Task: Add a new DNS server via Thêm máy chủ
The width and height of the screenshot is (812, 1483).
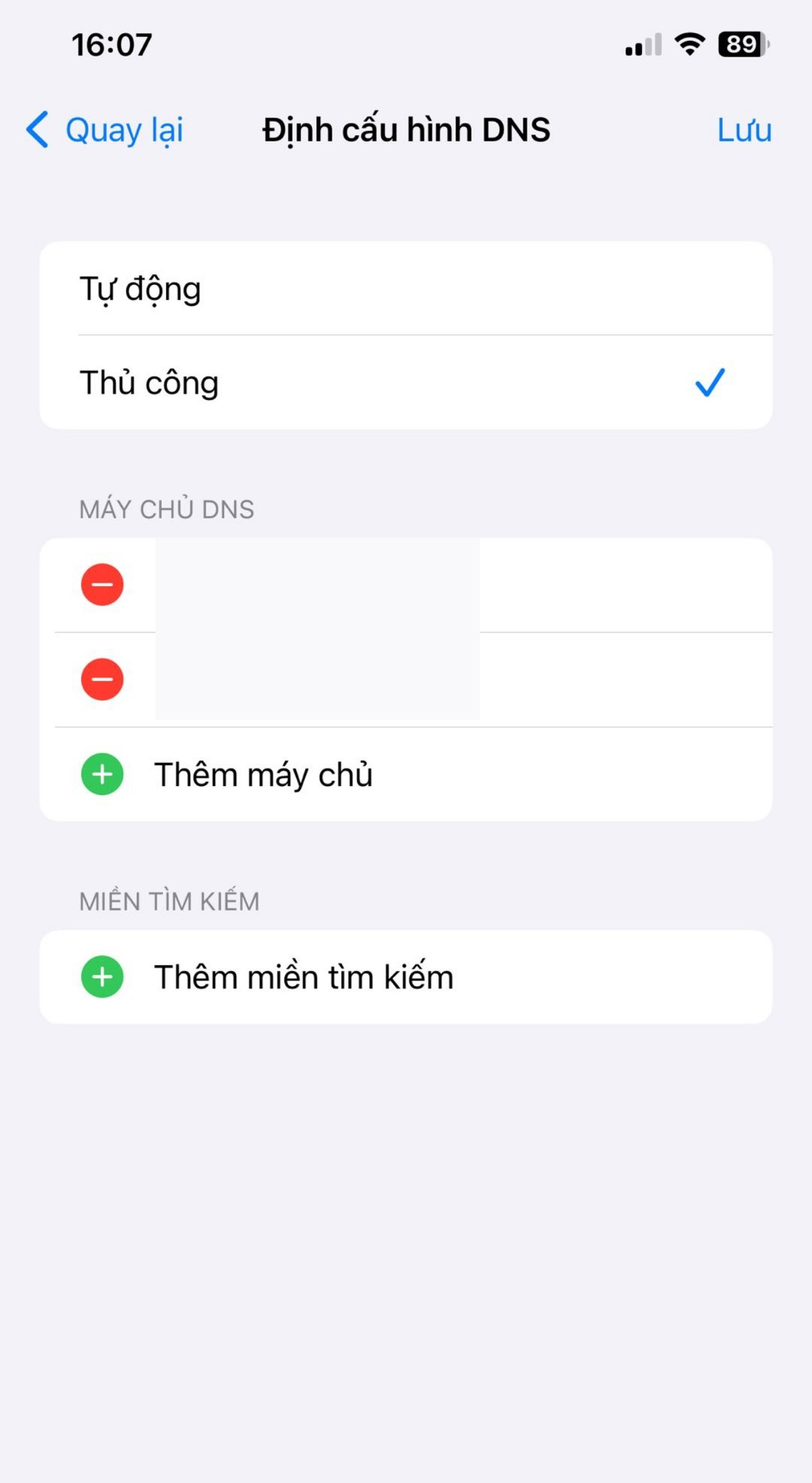Action: point(265,774)
